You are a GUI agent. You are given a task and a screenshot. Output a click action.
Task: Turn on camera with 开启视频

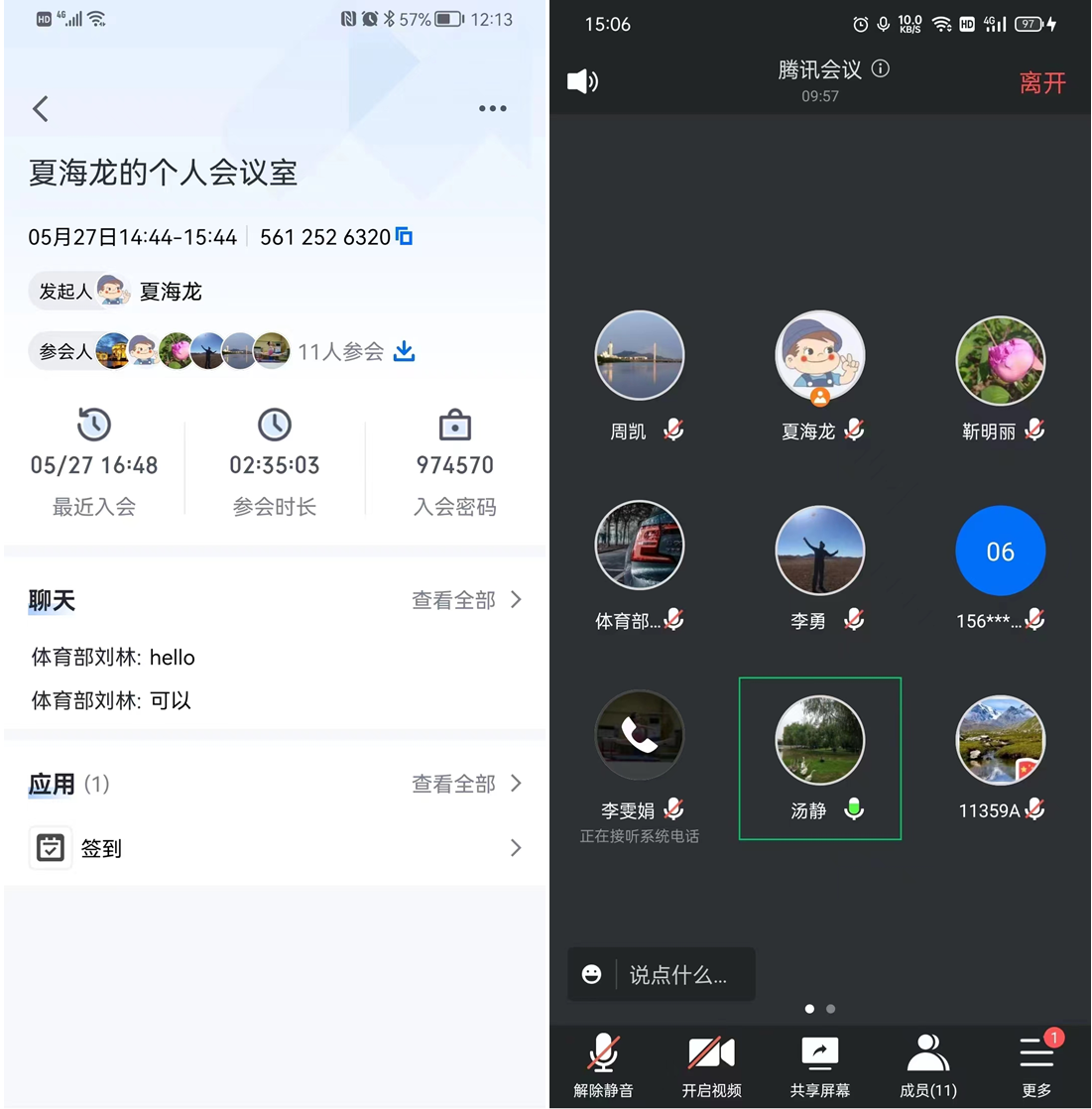tap(711, 1064)
